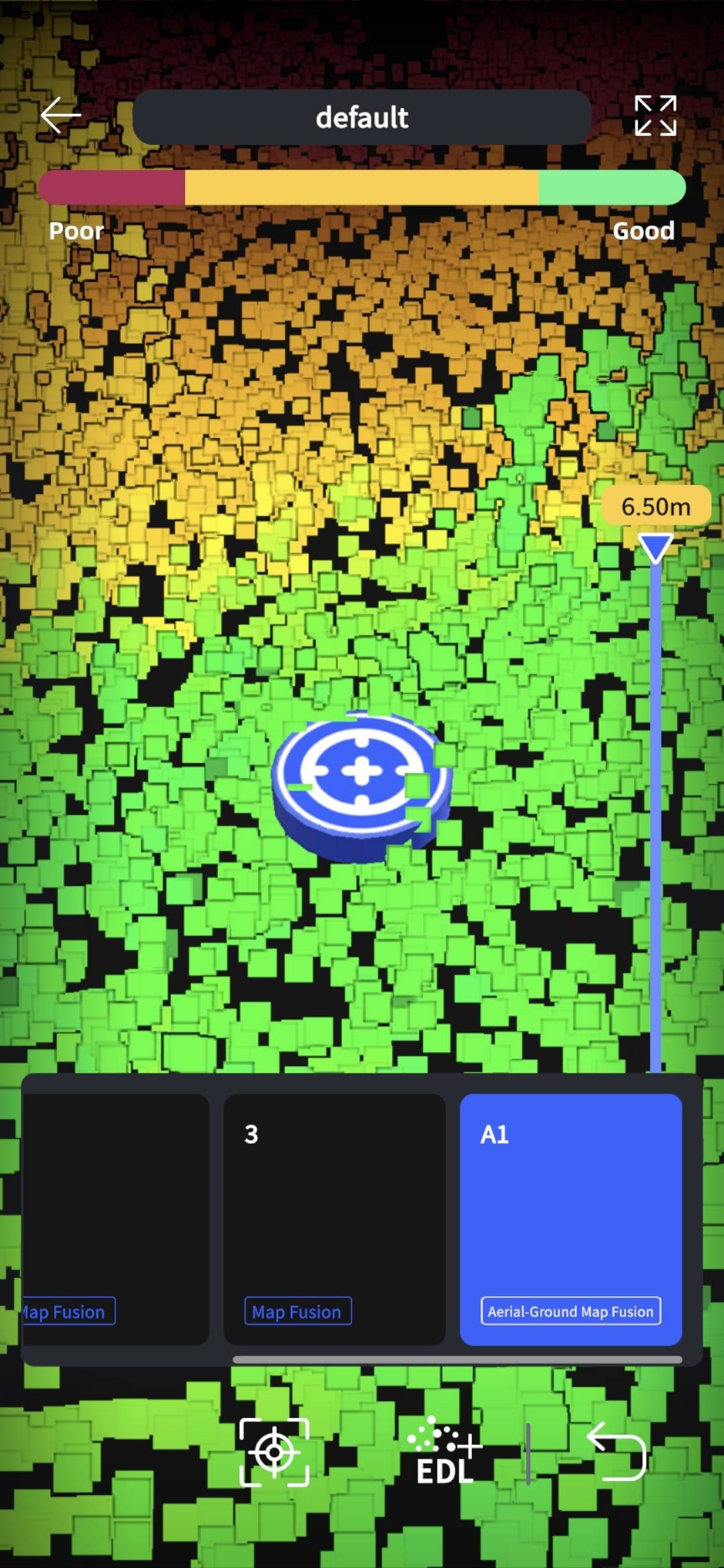Go back using the arrow icon
Viewport: 724px width, 1568px height.
pyautogui.click(x=61, y=115)
